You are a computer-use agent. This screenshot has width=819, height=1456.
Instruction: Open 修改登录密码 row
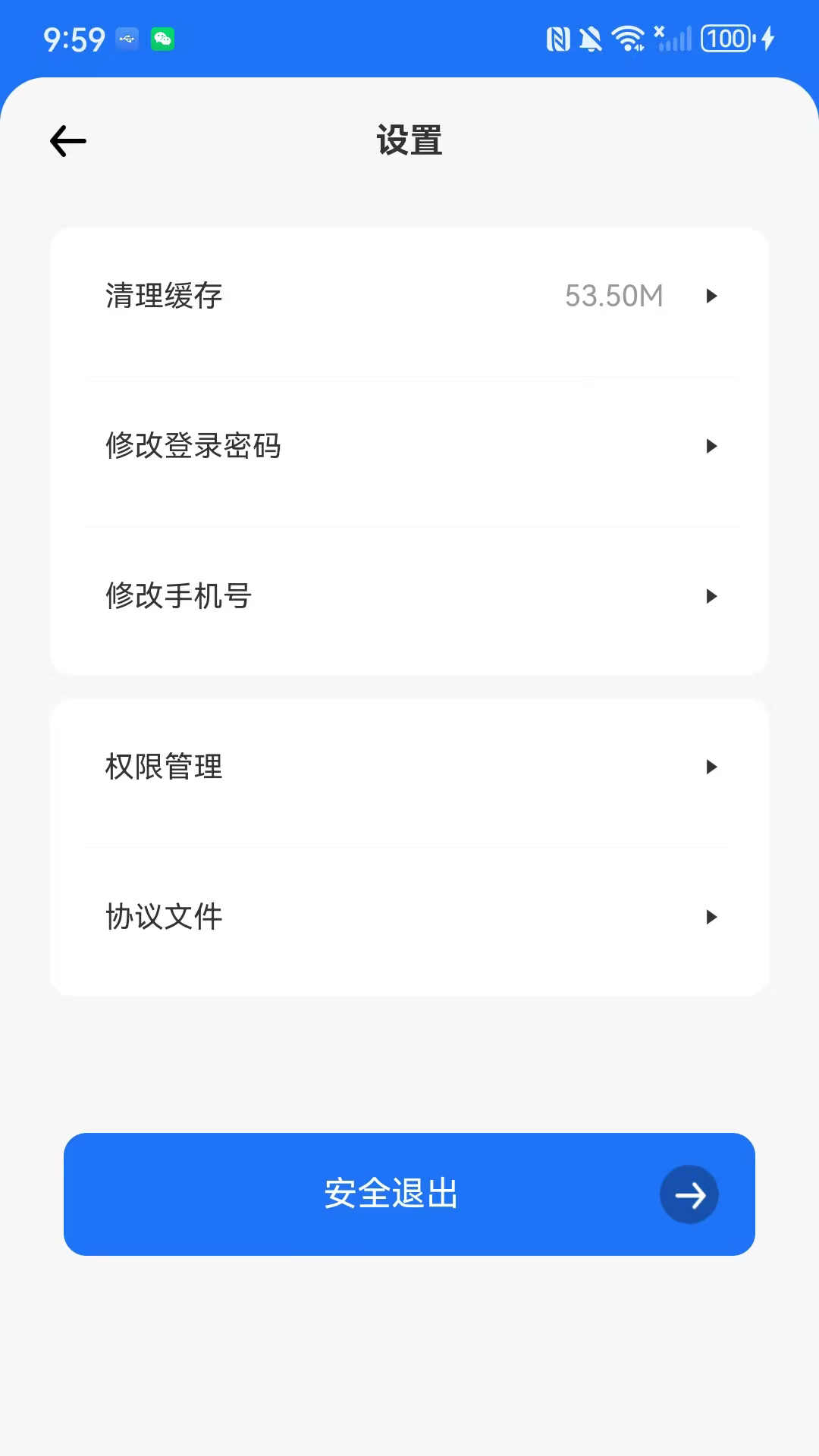[x=409, y=446]
